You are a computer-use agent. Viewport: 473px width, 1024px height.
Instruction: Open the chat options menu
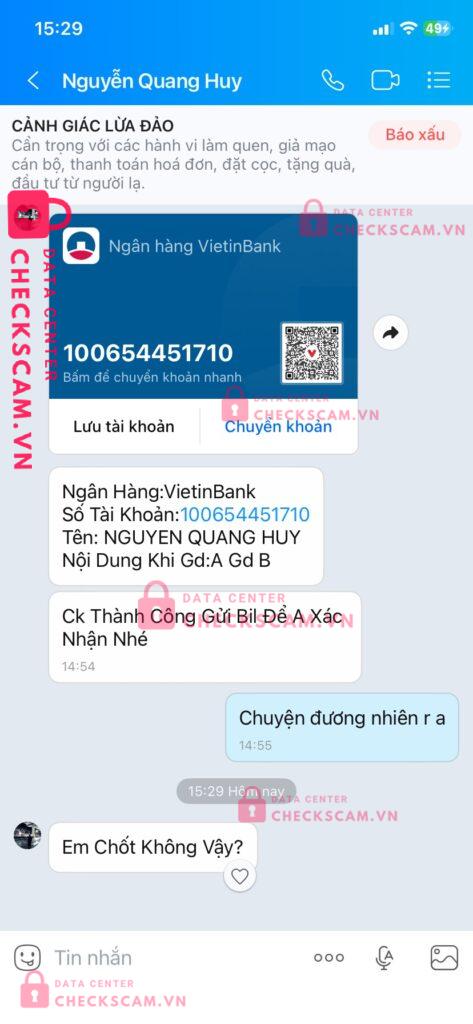point(438,80)
